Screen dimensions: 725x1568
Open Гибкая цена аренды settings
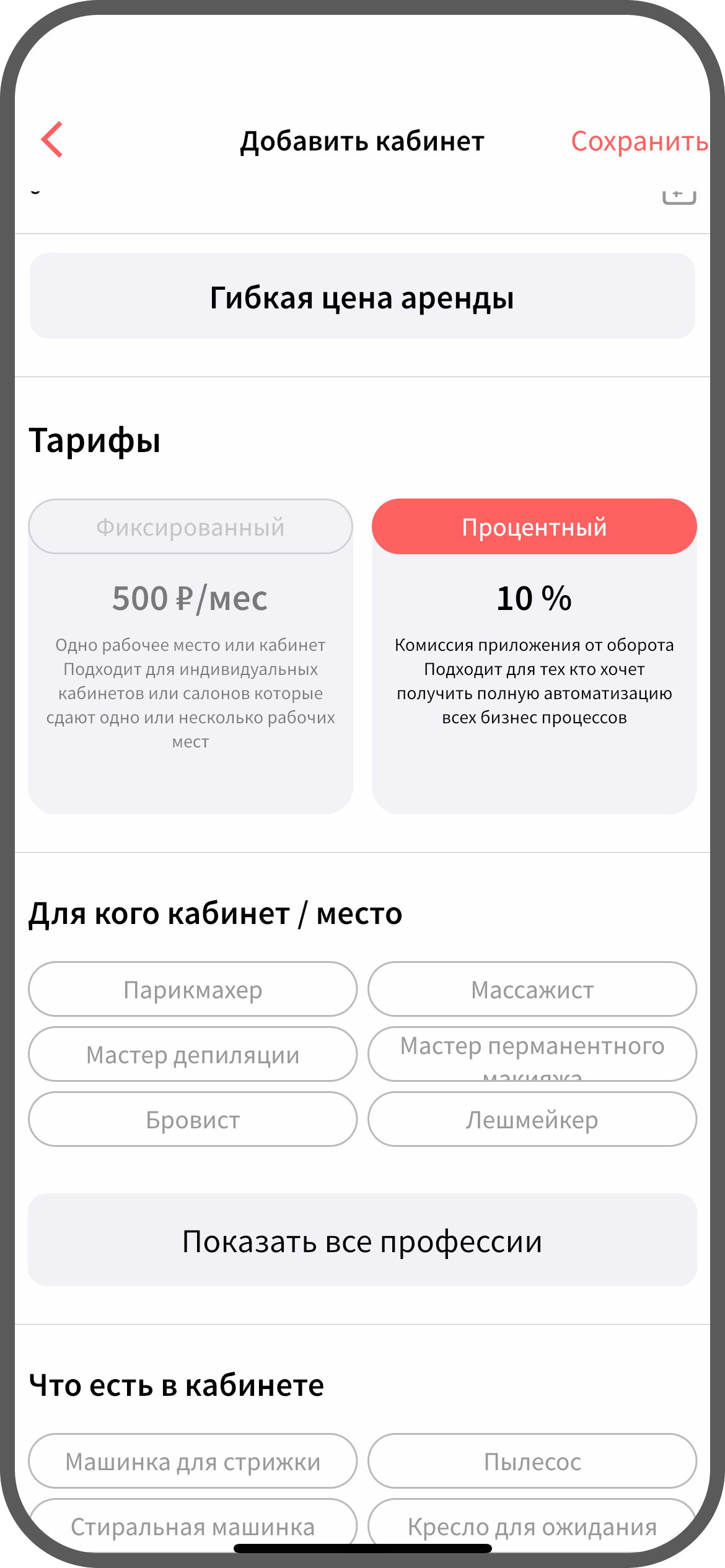[362, 297]
